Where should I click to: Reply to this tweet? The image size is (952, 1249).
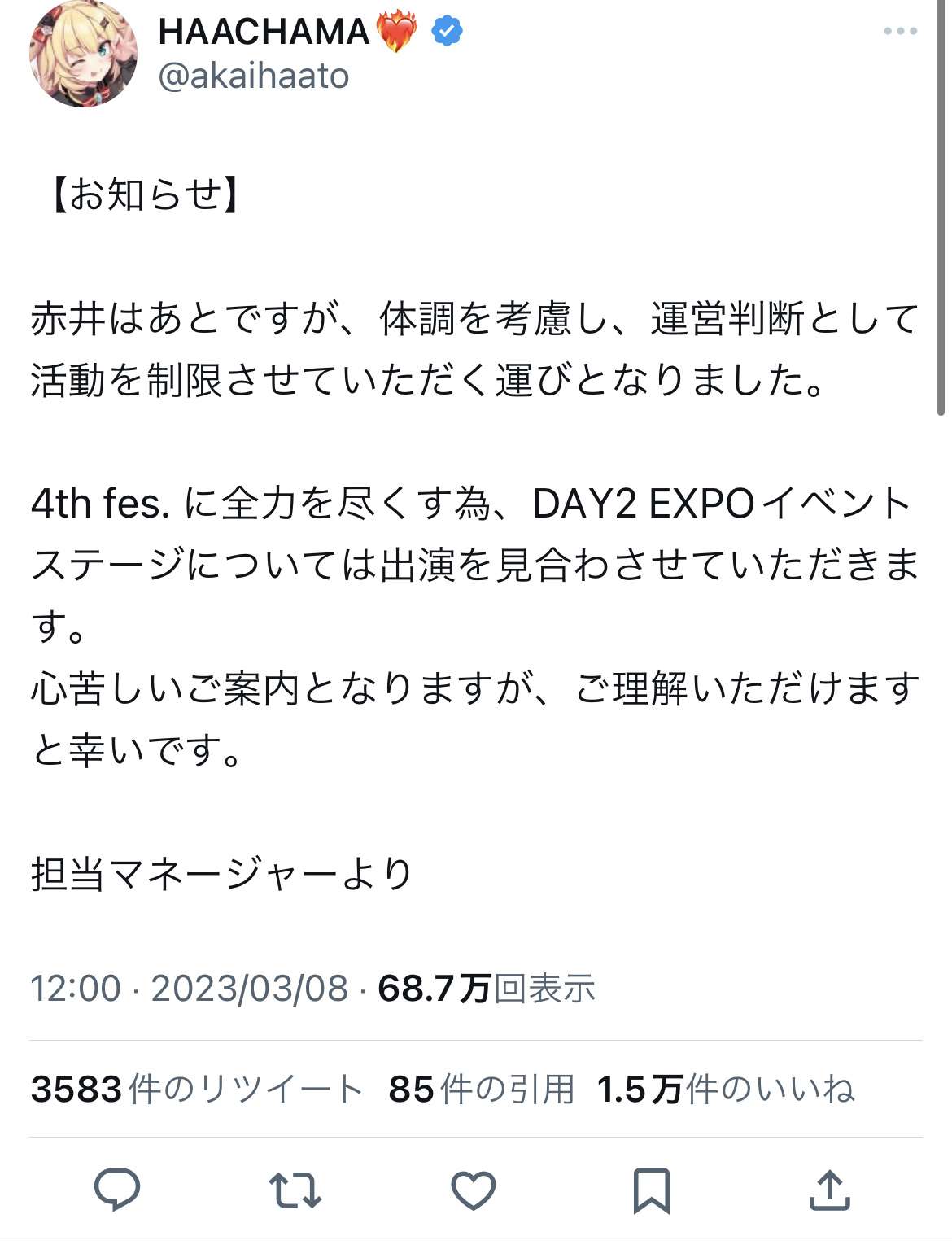[117, 1190]
